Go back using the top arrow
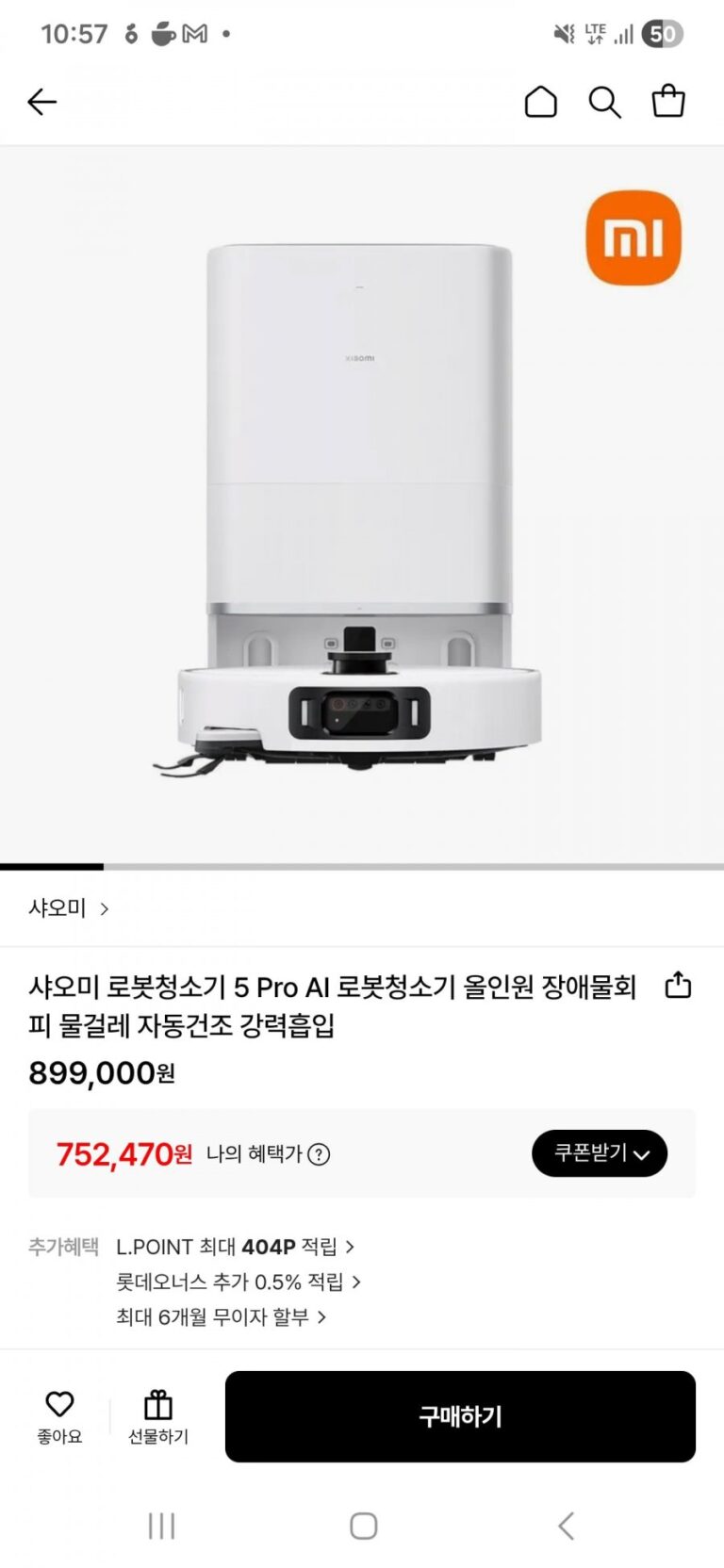The width and height of the screenshot is (724, 1568). click(42, 102)
